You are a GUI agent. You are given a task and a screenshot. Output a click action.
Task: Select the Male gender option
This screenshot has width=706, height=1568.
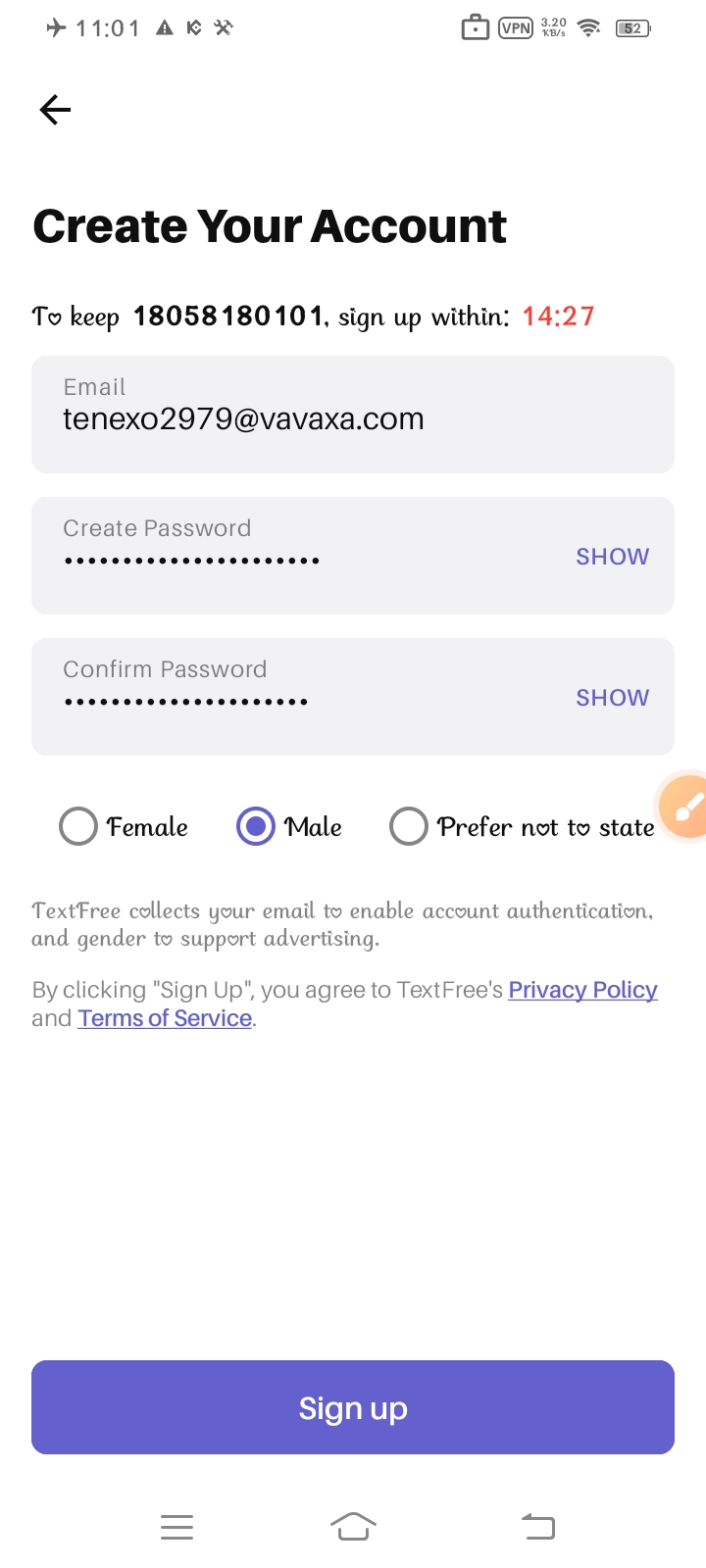pos(256,826)
